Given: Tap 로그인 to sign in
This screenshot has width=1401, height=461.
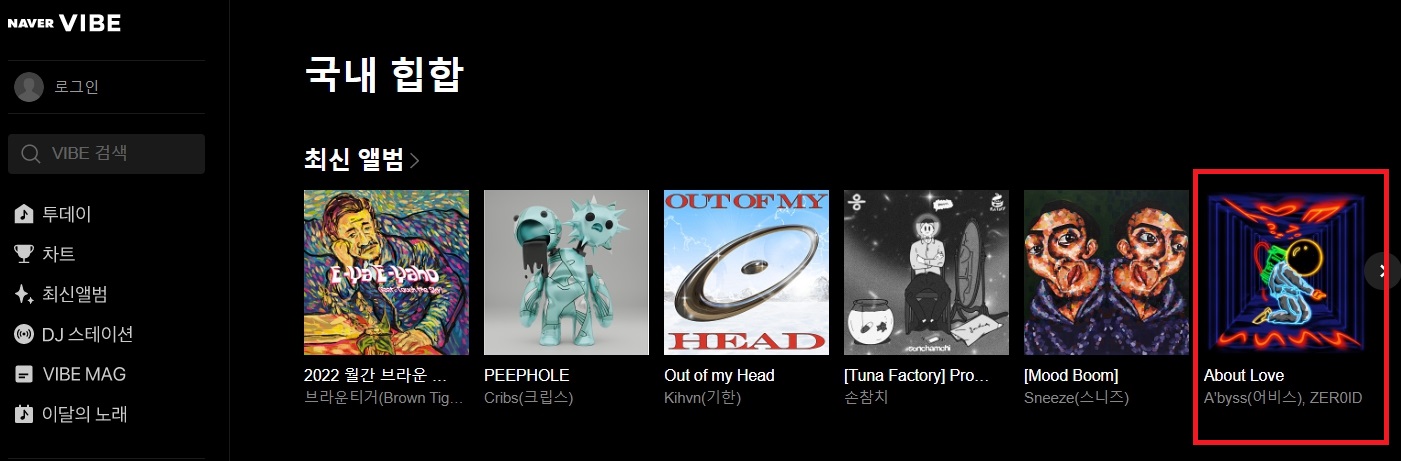Looking at the screenshot, I should coord(76,87).
